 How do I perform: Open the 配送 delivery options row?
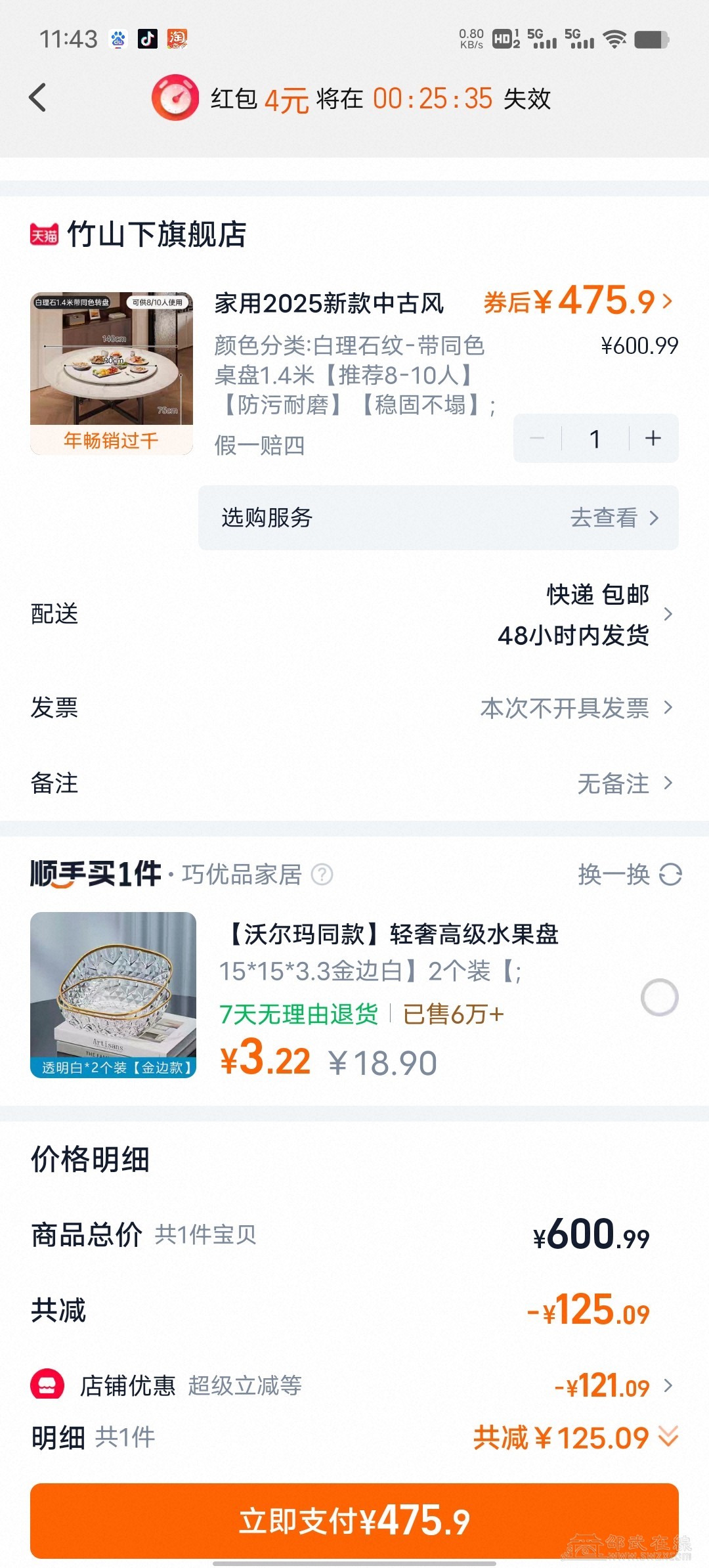coord(354,614)
